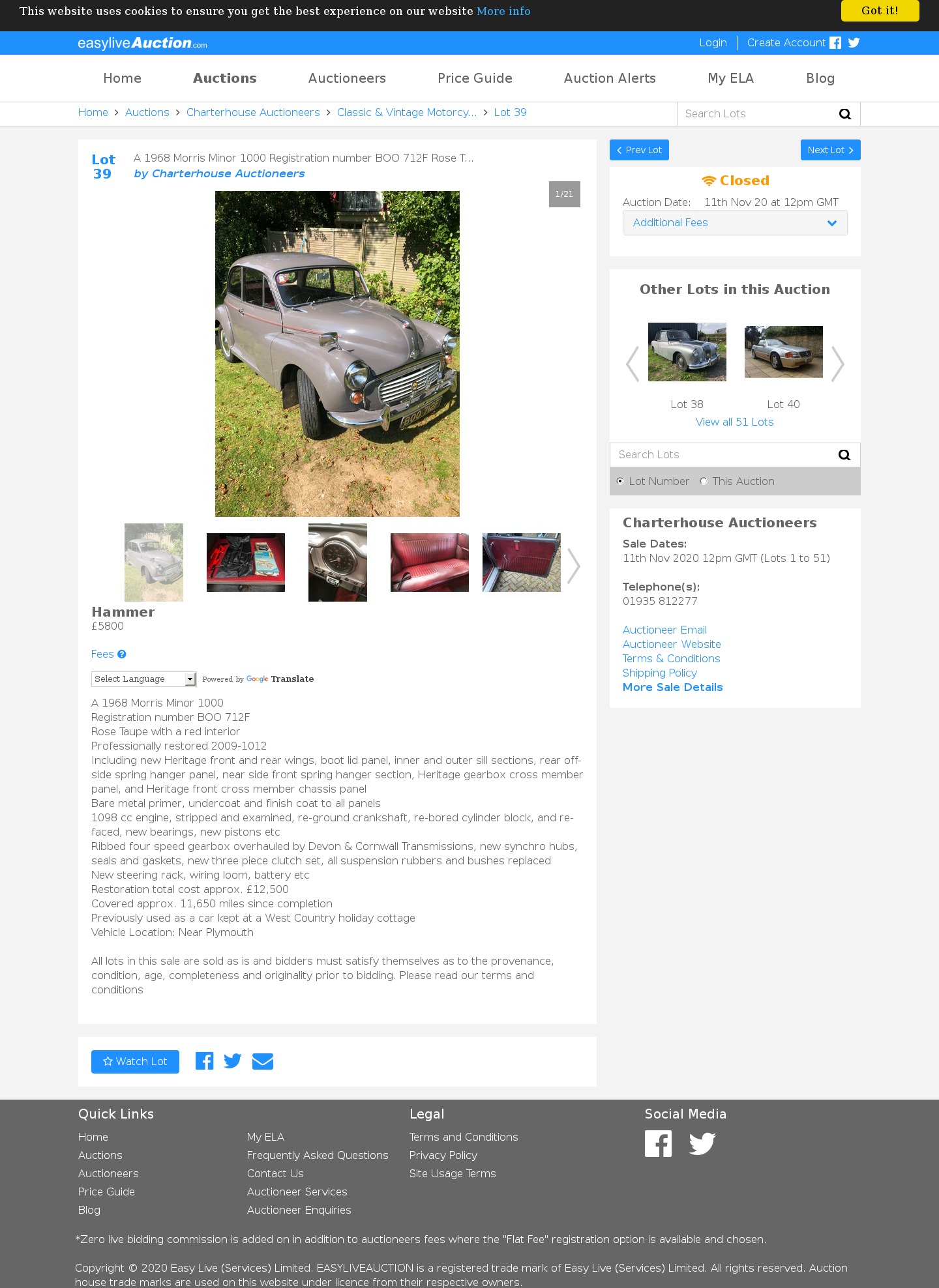Open the Auctioneer Website link
This screenshot has width=939, height=1288.
coord(671,645)
